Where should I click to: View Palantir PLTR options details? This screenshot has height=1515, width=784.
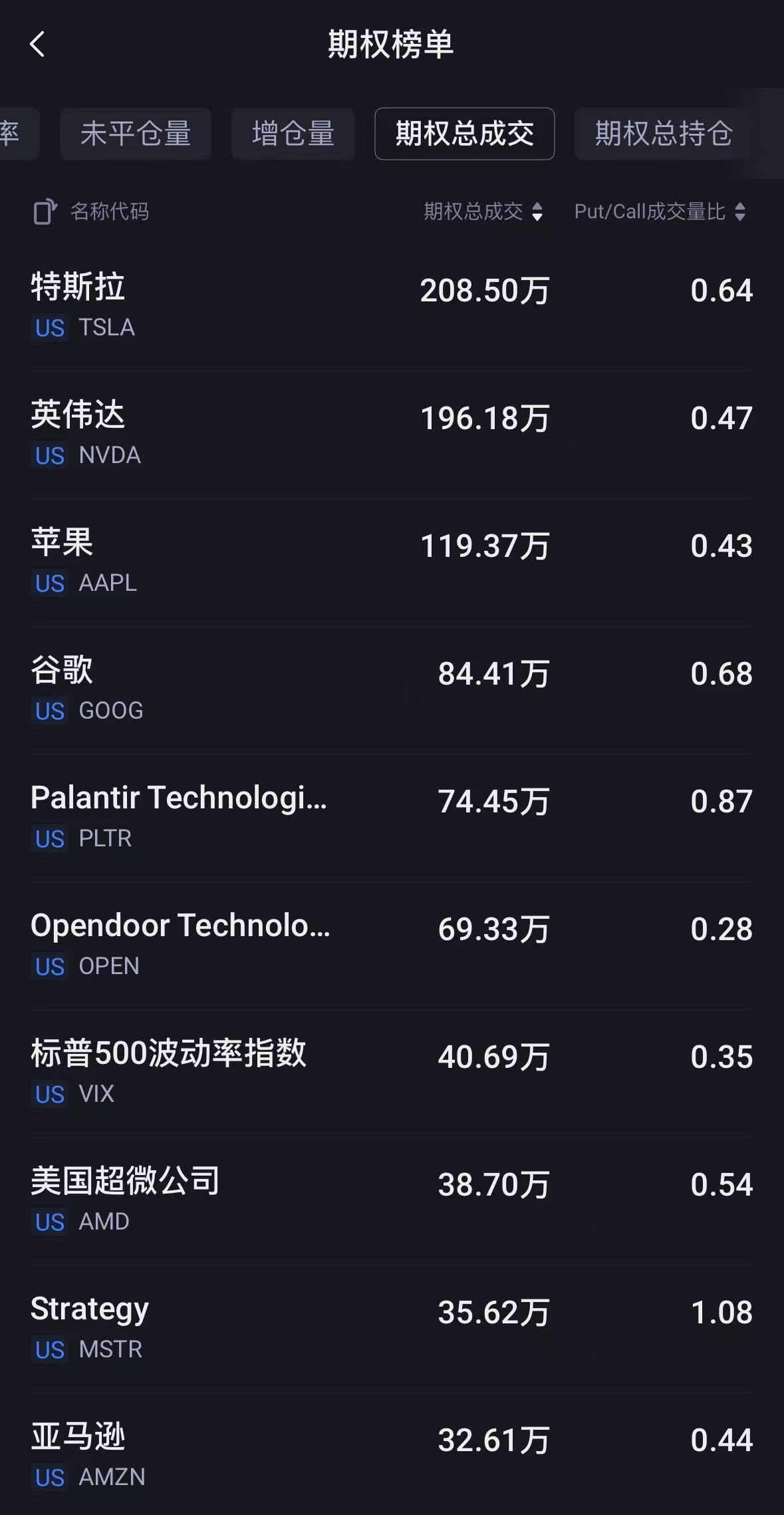pyautogui.click(x=392, y=817)
